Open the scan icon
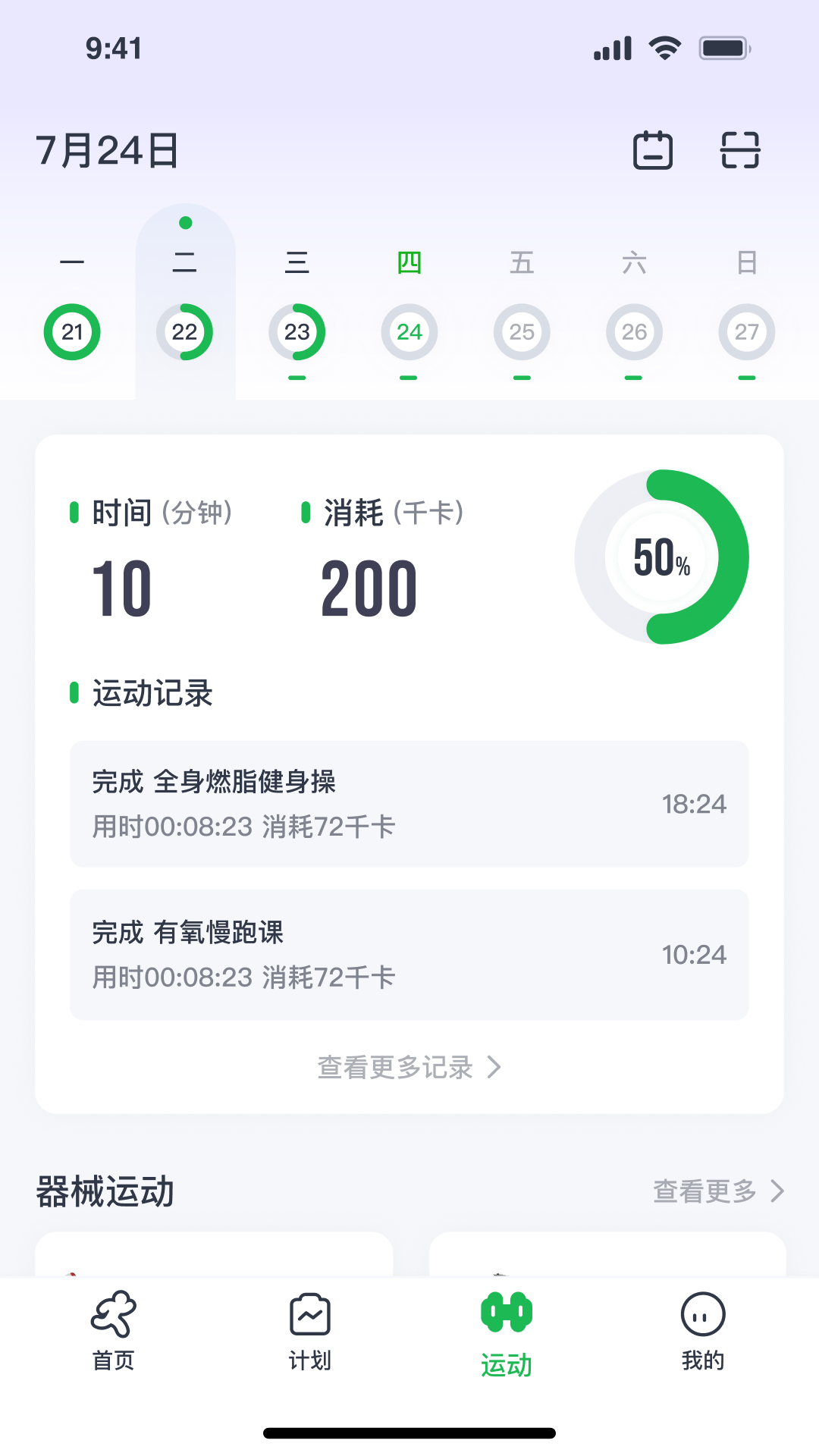This screenshot has height=1456, width=819. click(x=739, y=150)
